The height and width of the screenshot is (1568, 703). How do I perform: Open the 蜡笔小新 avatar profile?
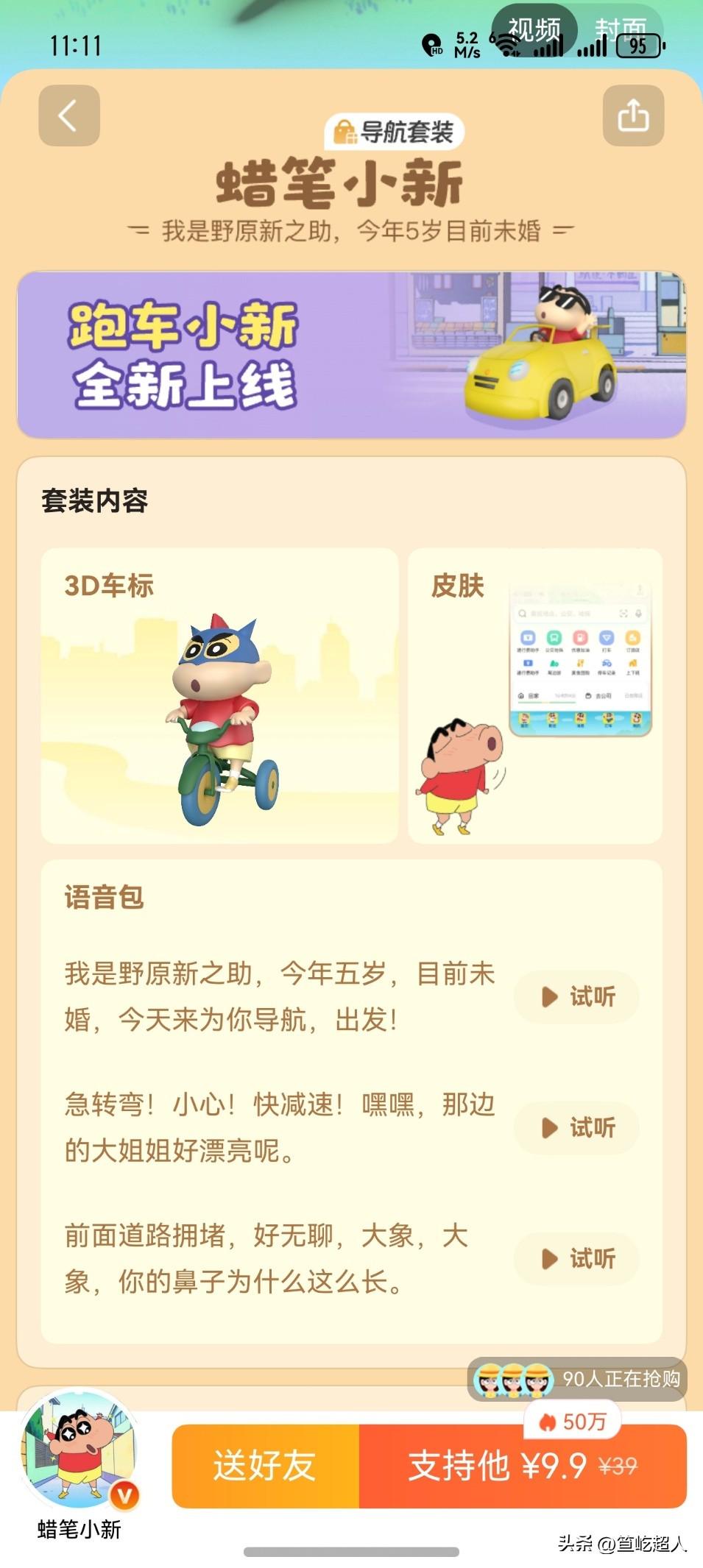(78, 1450)
